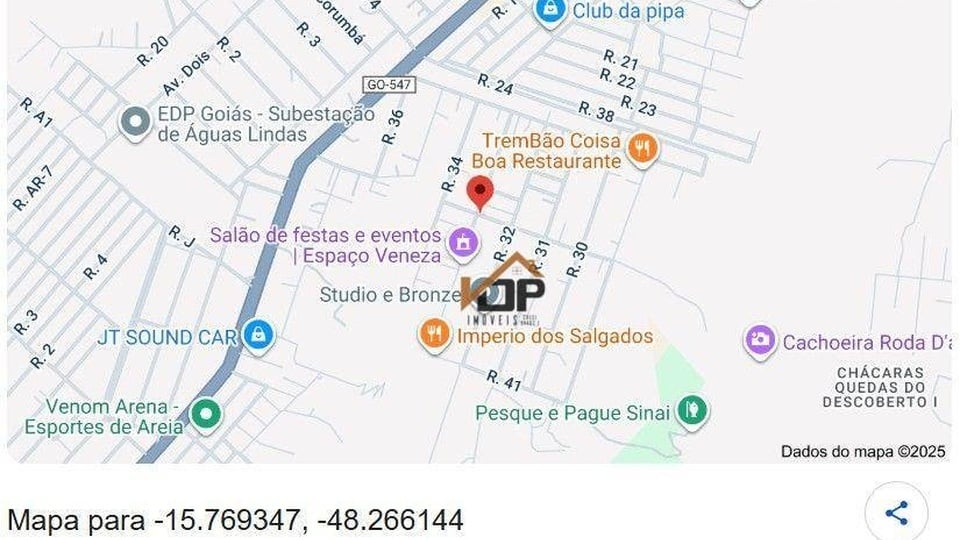The height and width of the screenshot is (540, 960).
Task: Share this map location
Action: pos(896,514)
